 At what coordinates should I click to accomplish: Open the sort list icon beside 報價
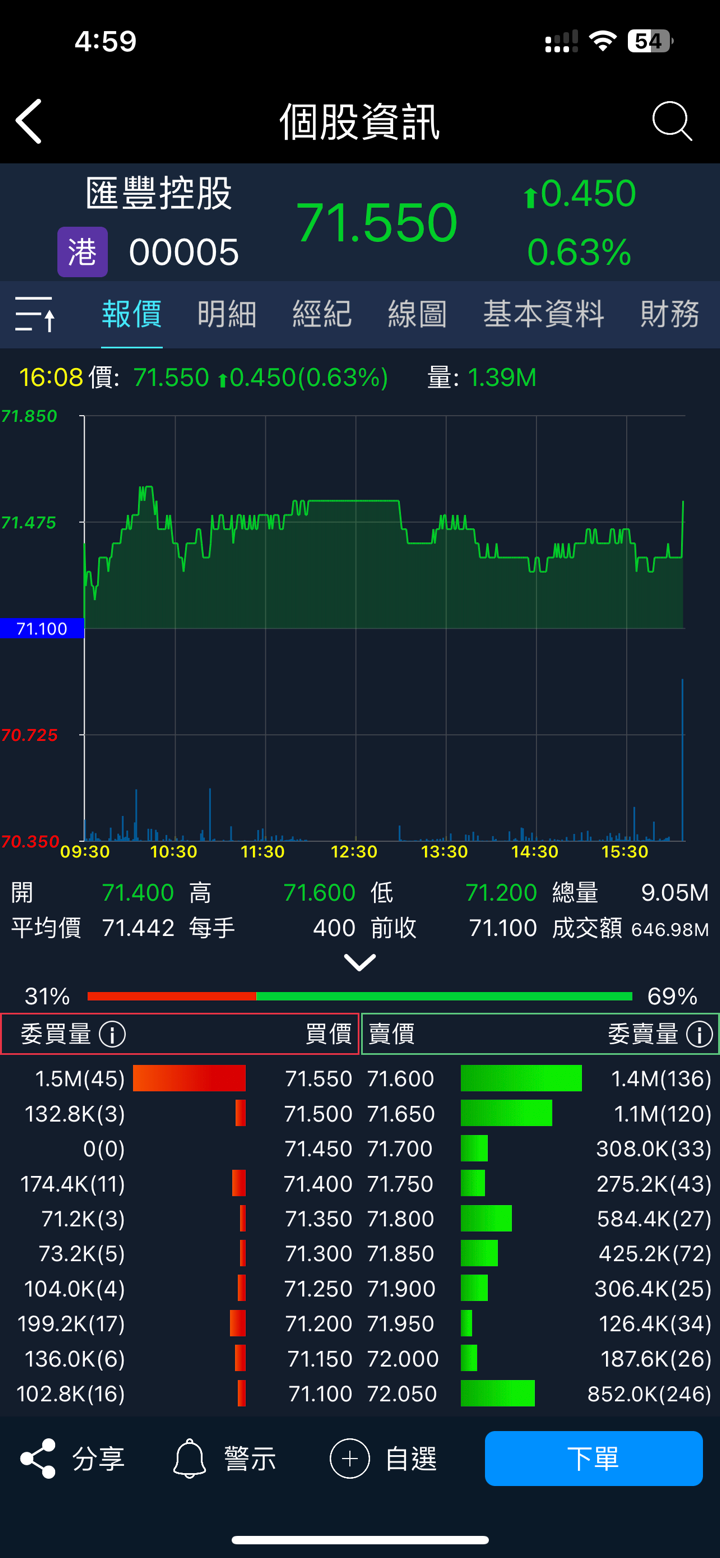coord(35,315)
